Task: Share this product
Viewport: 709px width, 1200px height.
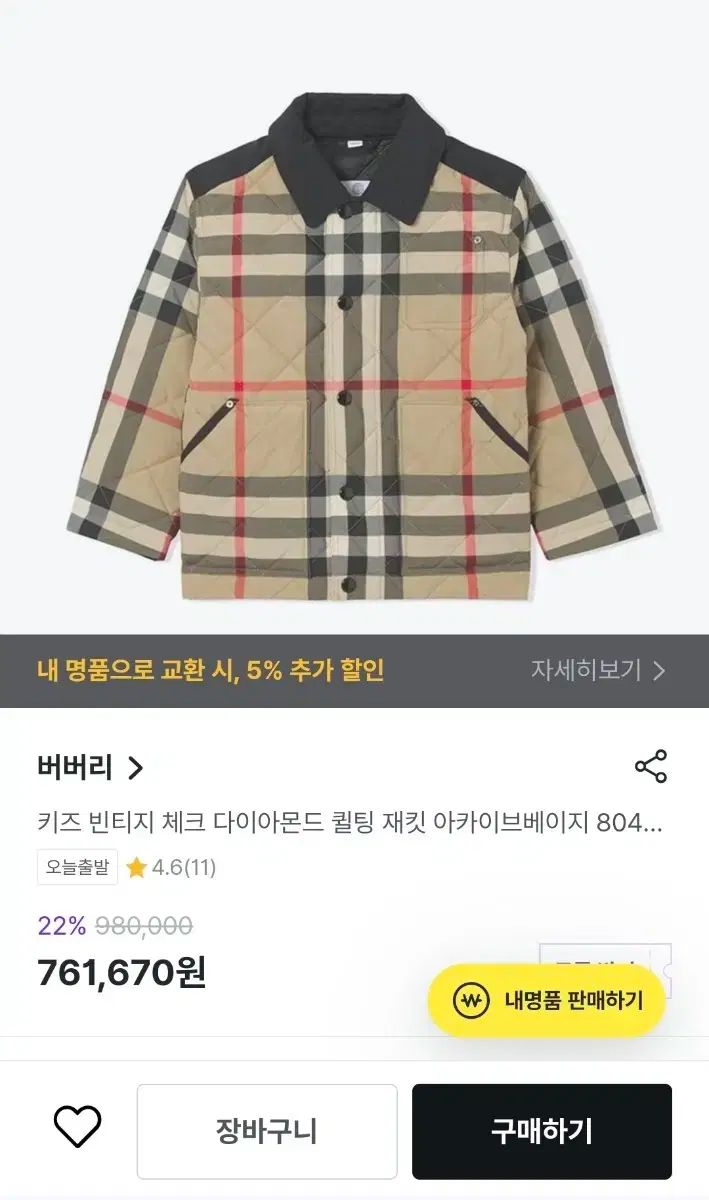Action: click(x=650, y=767)
